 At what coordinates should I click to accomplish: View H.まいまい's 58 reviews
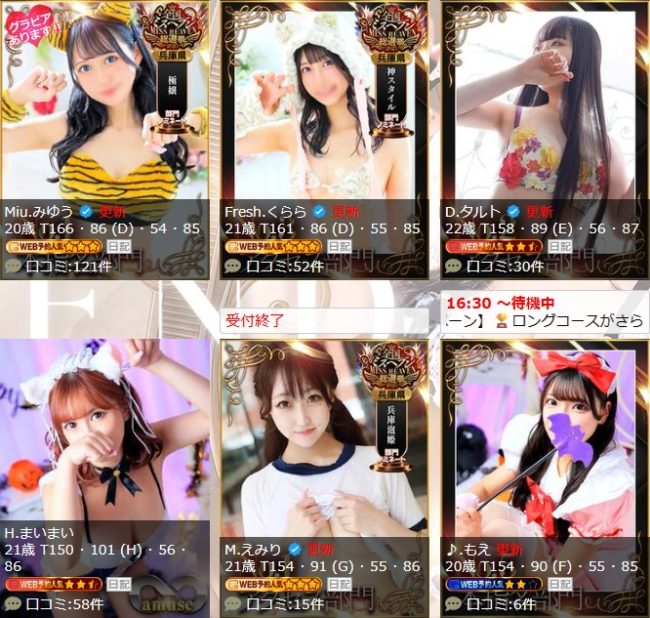(62, 603)
